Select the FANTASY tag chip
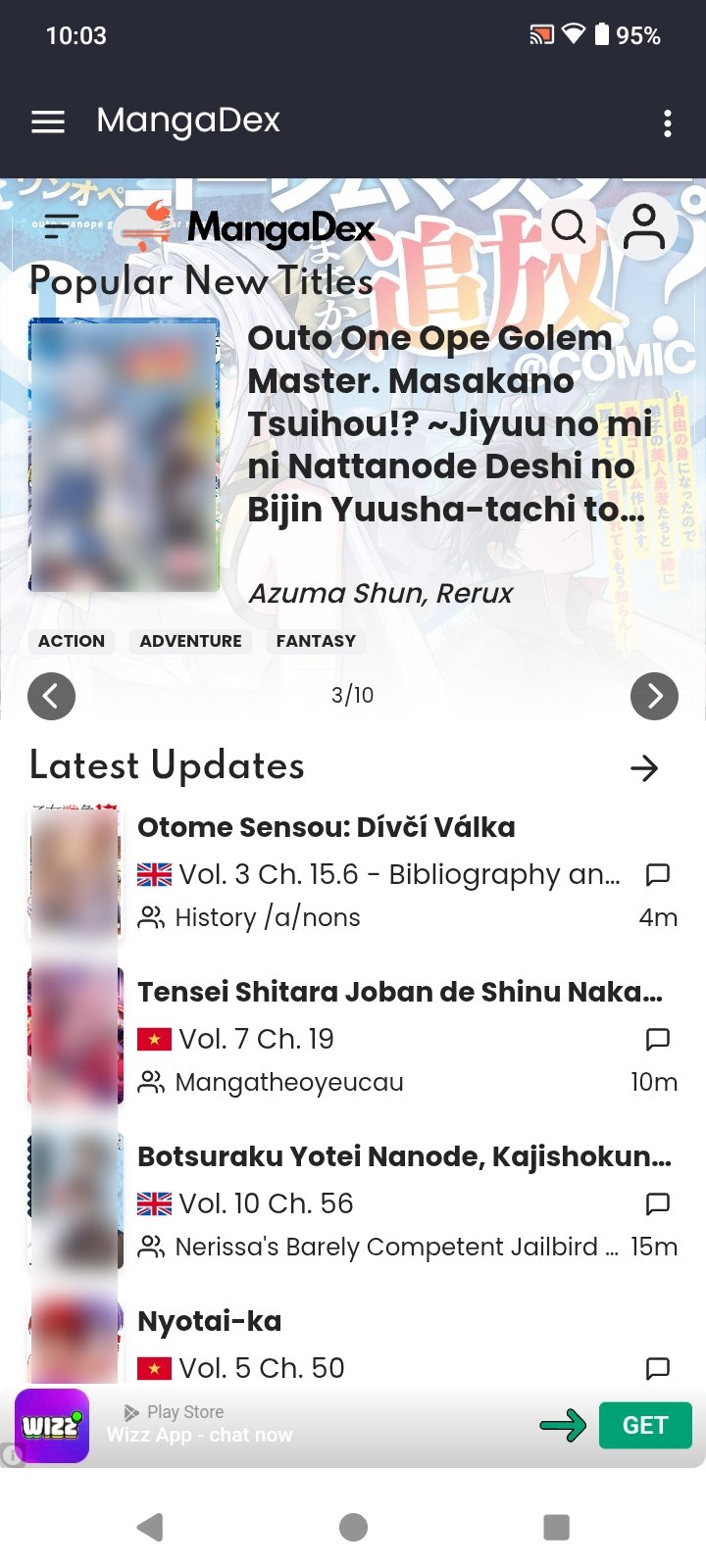Image resolution: width=706 pixels, height=1568 pixels. 316,641
